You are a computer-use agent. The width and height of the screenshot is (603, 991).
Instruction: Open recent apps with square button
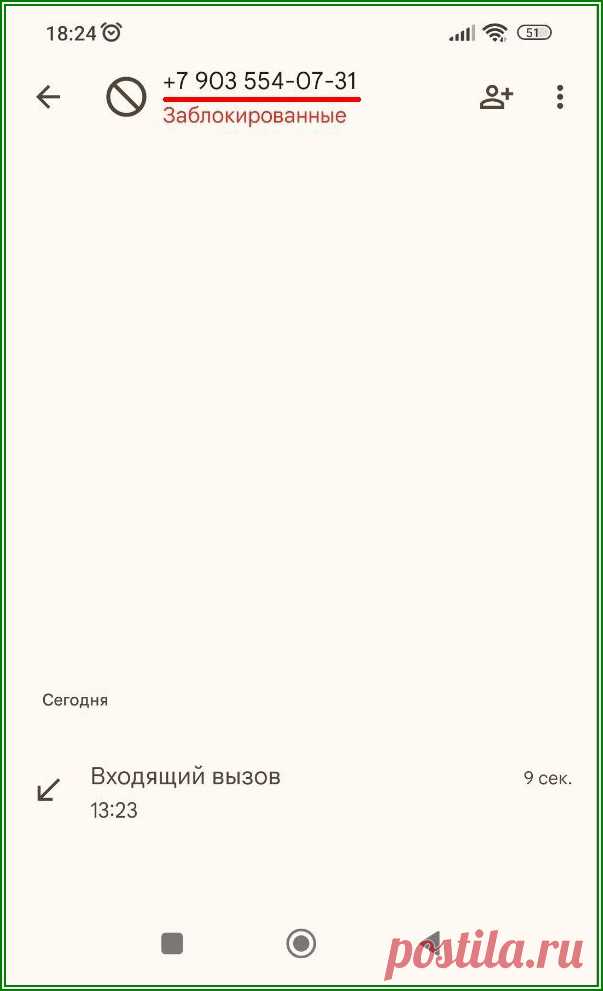click(x=172, y=944)
